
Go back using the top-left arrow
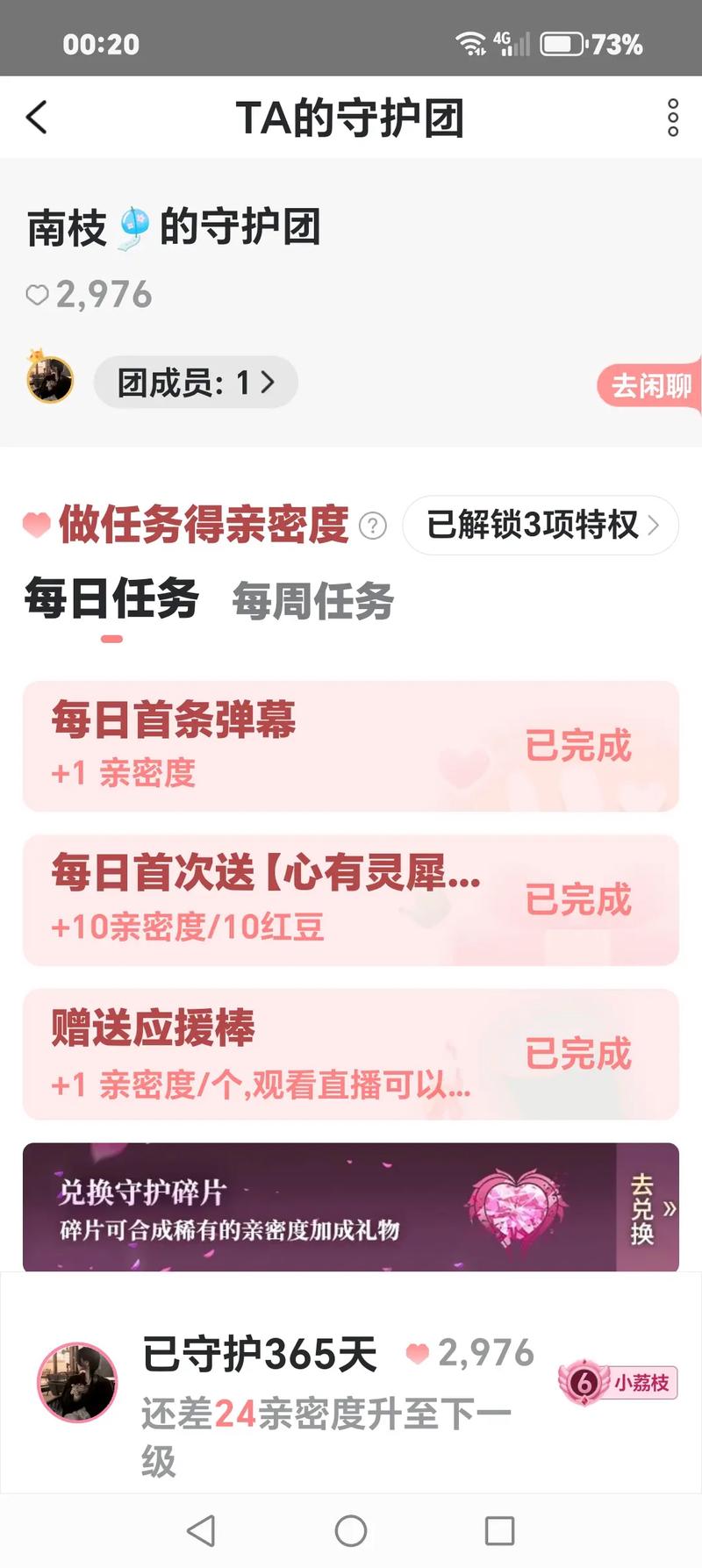click(37, 118)
